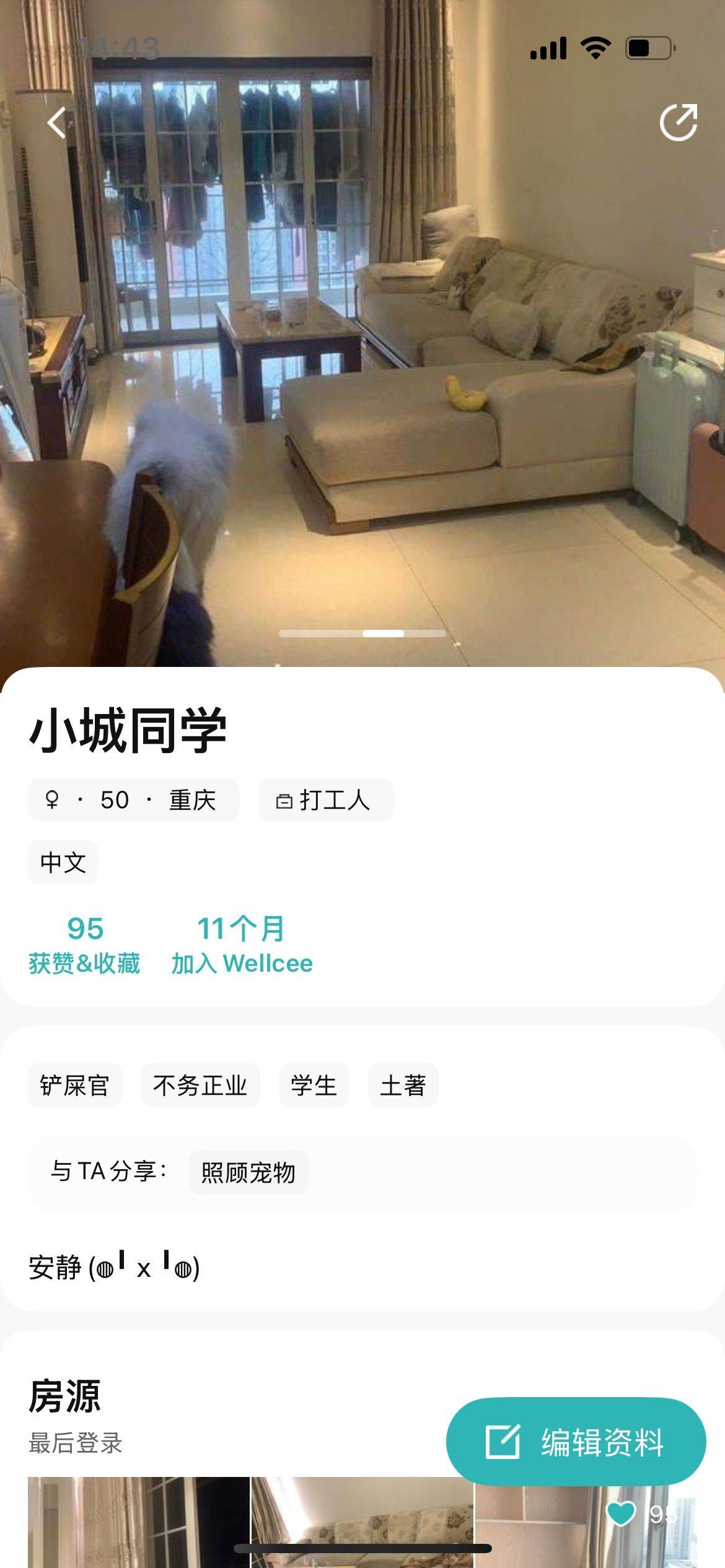The image size is (725, 1568).
Task: Click the back arrow icon
Action: [56, 122]
